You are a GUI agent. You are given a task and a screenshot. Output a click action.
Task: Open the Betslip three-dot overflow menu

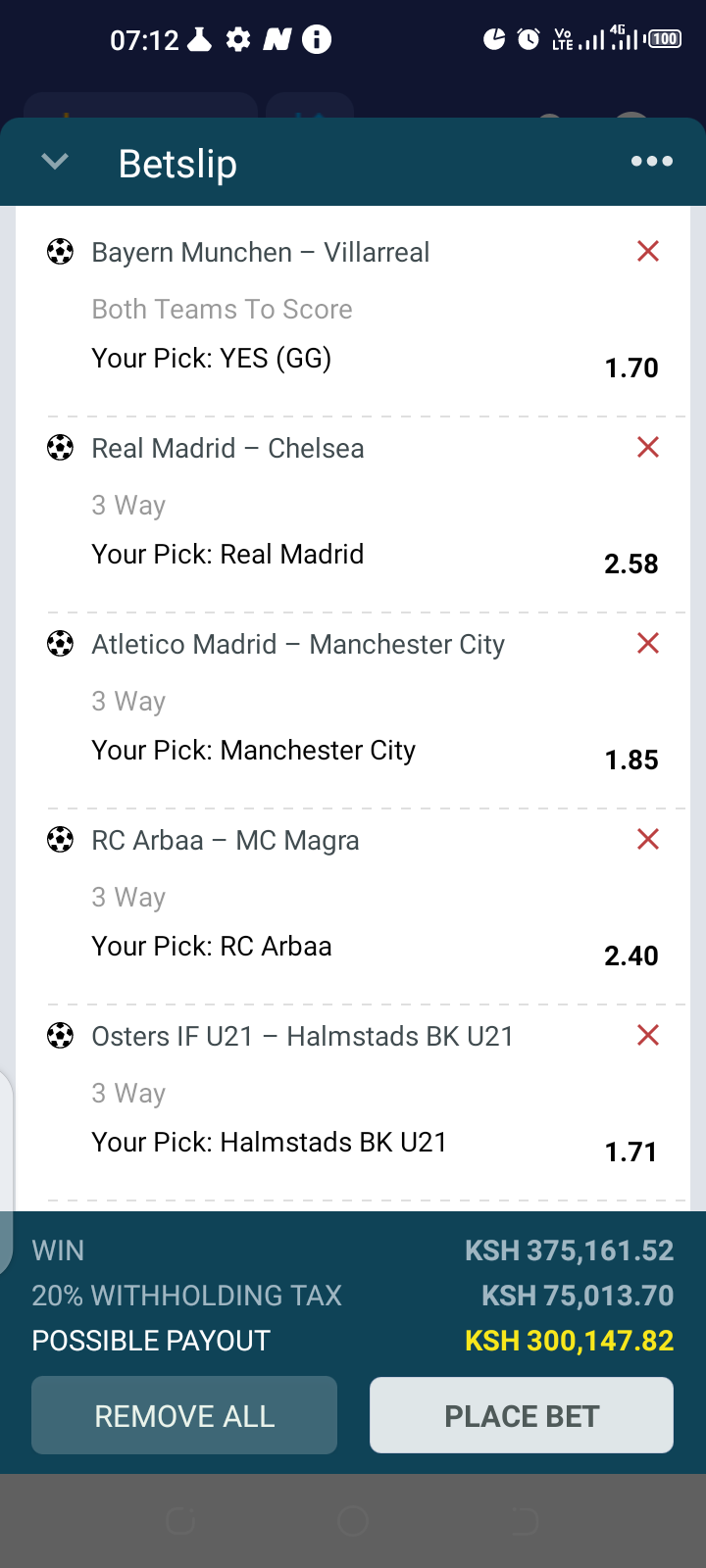[x=652, y=162]
